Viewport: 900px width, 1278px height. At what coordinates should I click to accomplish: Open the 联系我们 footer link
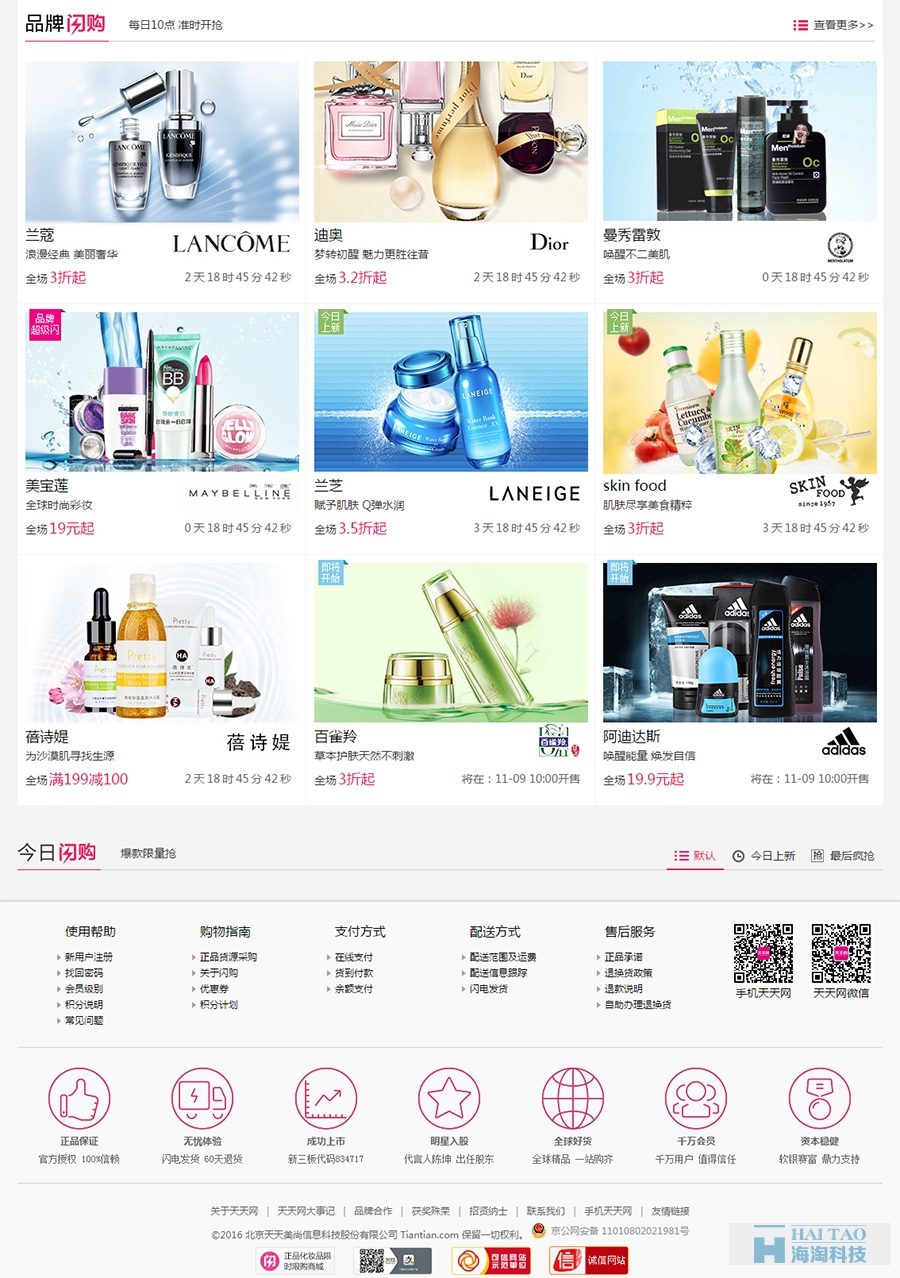pos(546,1211)
